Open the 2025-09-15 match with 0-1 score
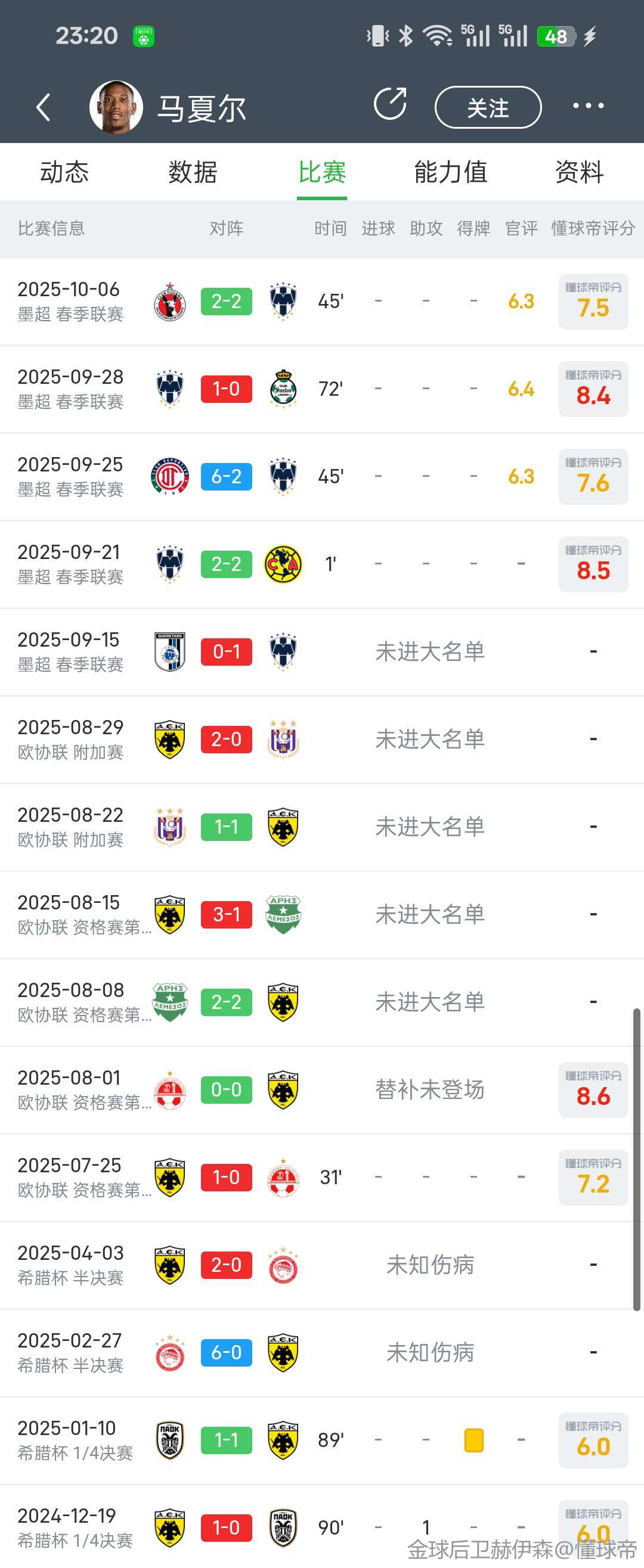This screenshot has height=1568, width=644. coord(227,652)
